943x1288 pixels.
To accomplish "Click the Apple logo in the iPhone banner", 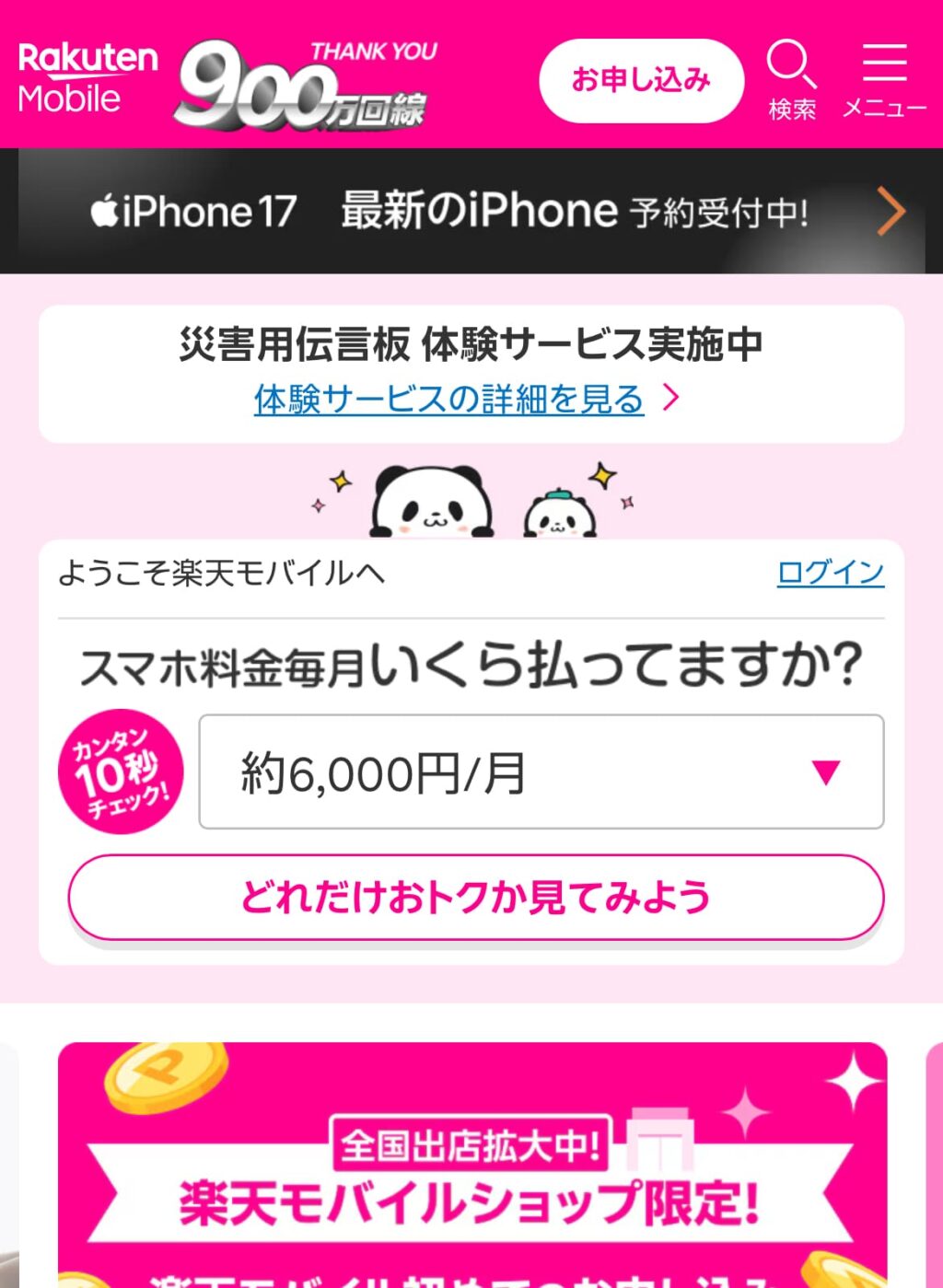I will click(108, 210).
